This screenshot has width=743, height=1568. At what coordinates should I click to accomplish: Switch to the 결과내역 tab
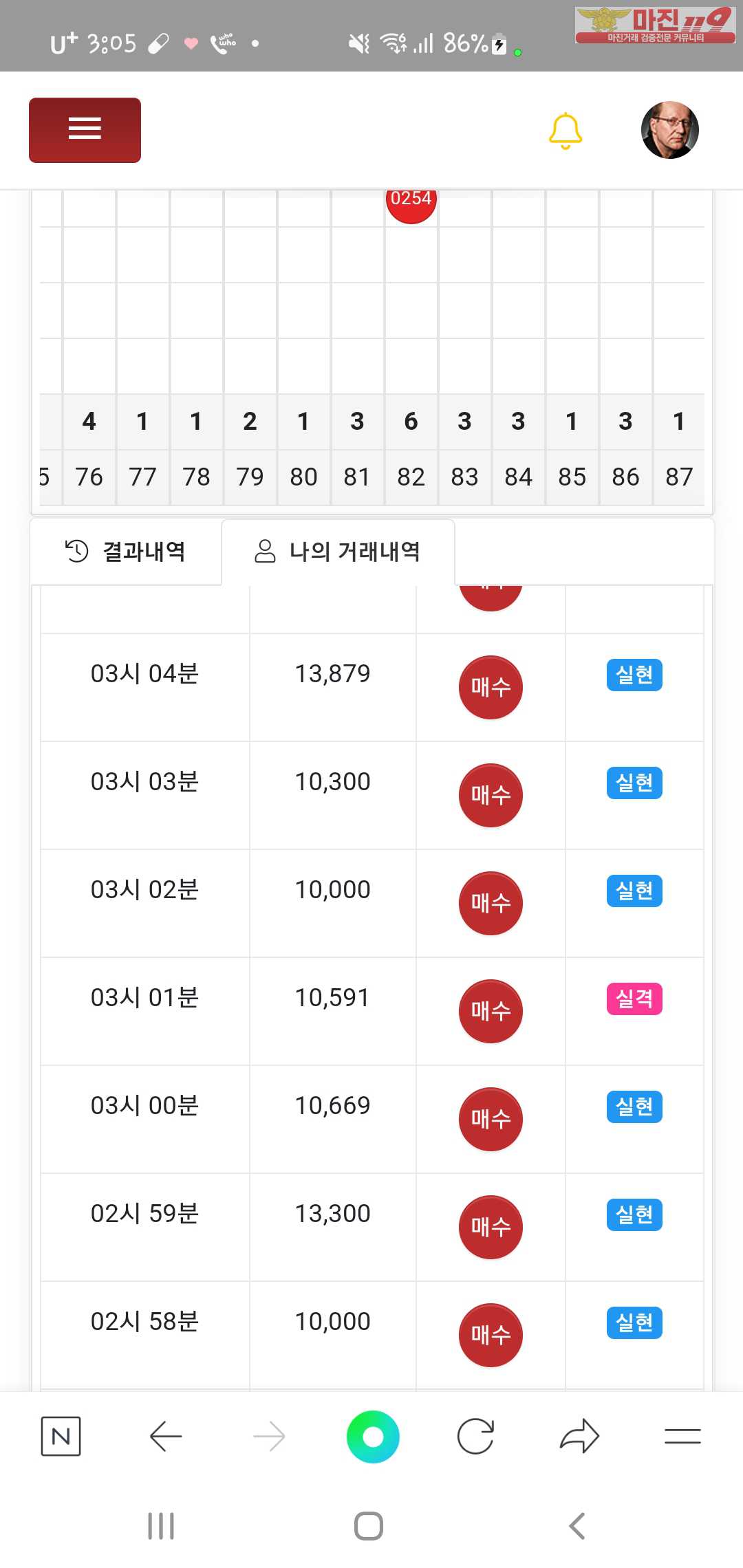click(126, 552)
